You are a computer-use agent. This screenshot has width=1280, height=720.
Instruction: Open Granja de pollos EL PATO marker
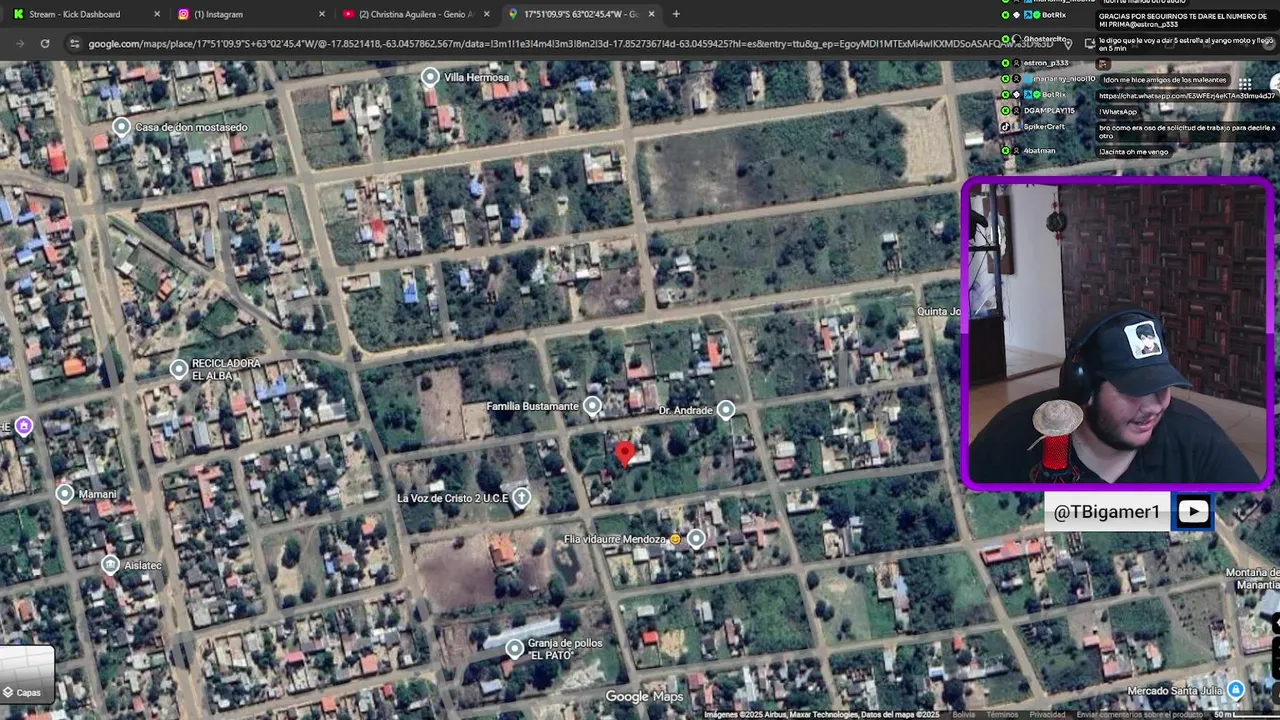point(514,648)
